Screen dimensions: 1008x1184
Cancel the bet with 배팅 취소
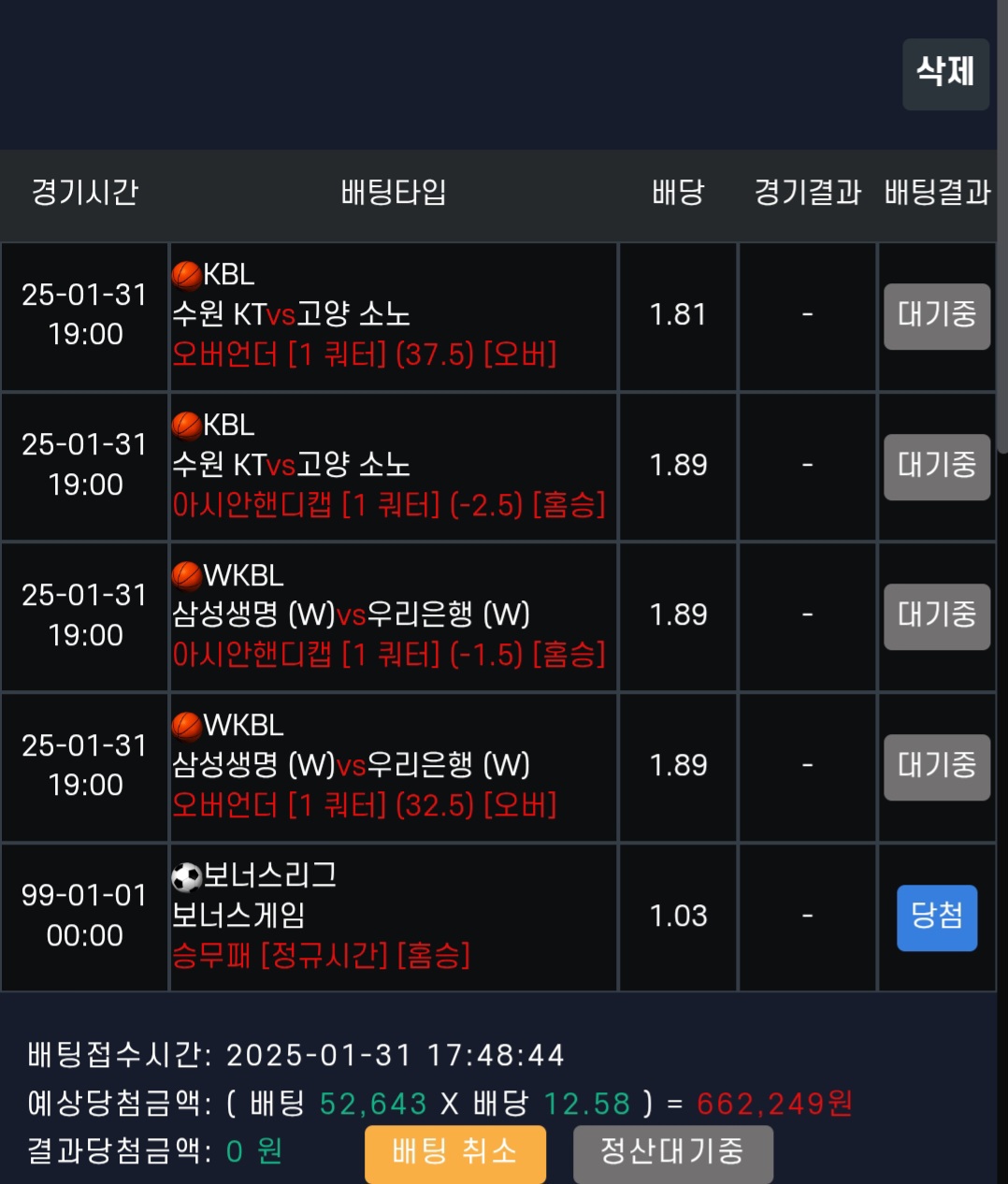[454, 1152]
